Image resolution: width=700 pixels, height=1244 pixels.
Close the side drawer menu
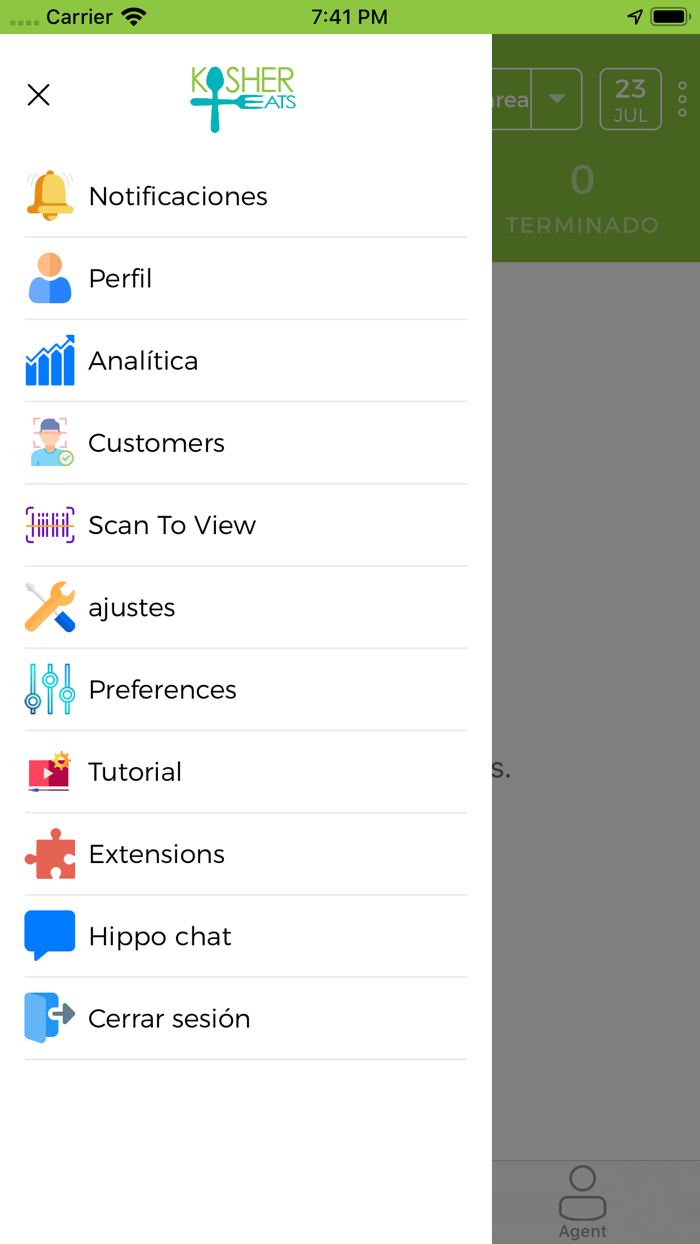point(38,95)
